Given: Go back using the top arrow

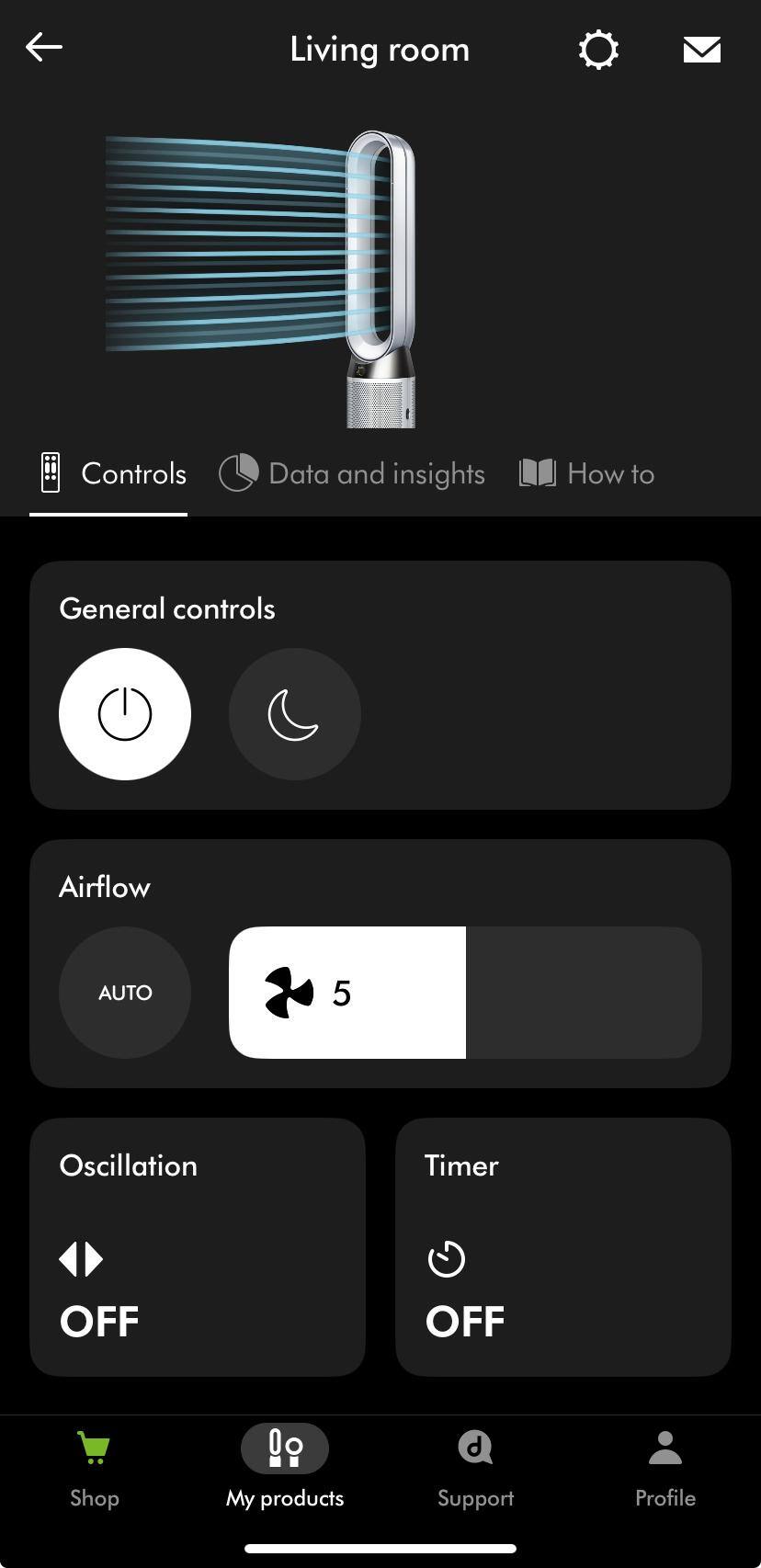Looking at the screenshot, I should coord(43,47).
